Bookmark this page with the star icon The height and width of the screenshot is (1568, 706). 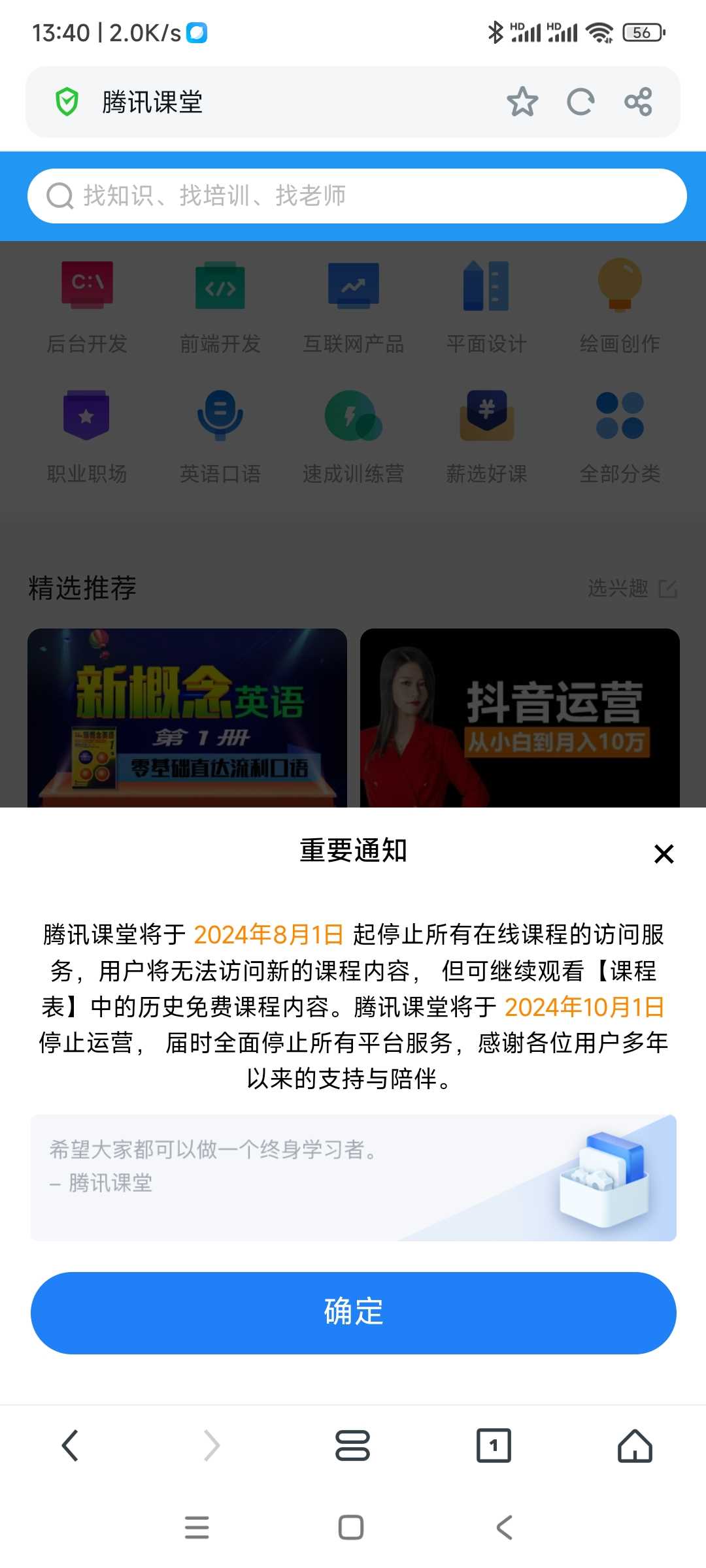[x=522, y=102]
